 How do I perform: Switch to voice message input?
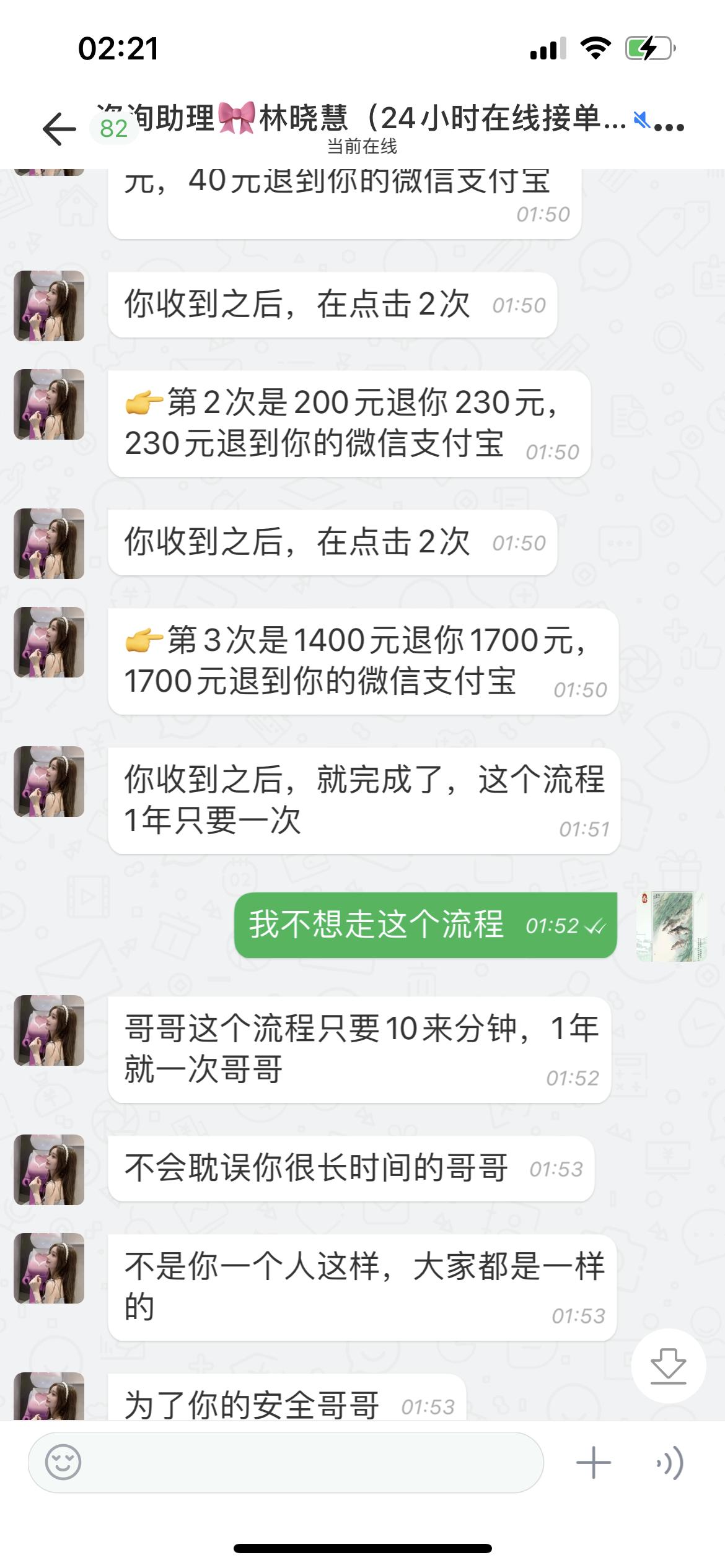670,1463
